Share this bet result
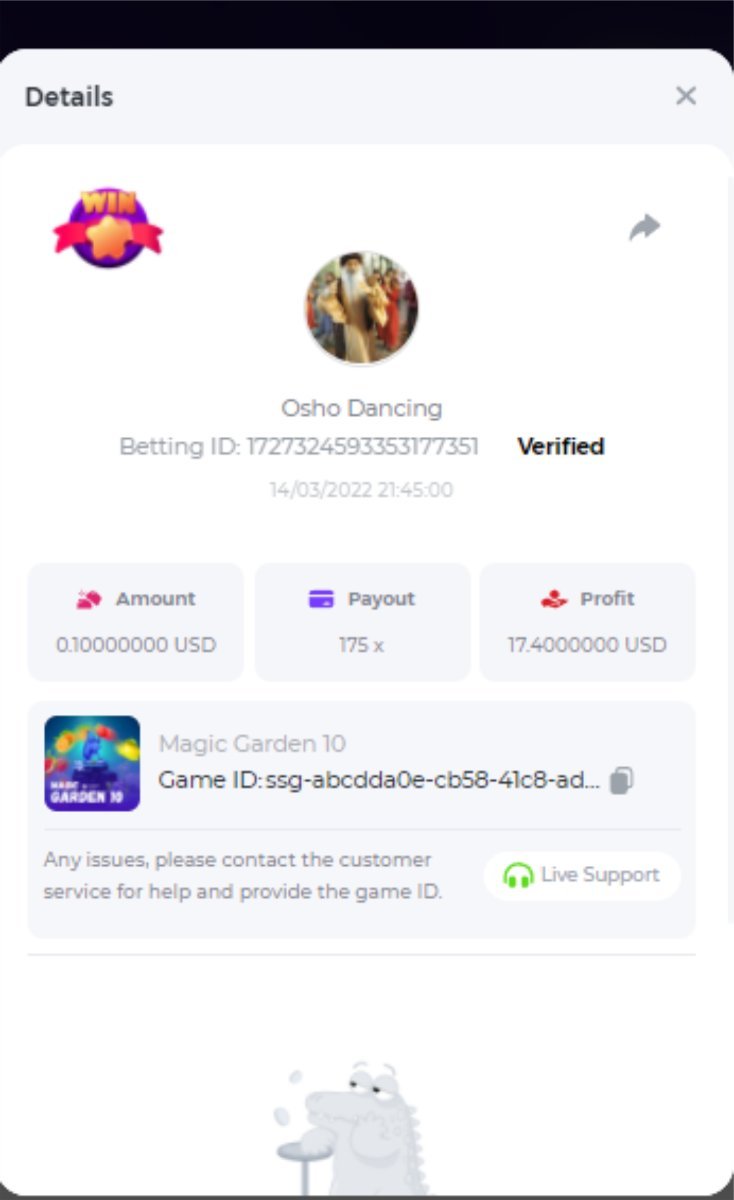 [644, 228]
